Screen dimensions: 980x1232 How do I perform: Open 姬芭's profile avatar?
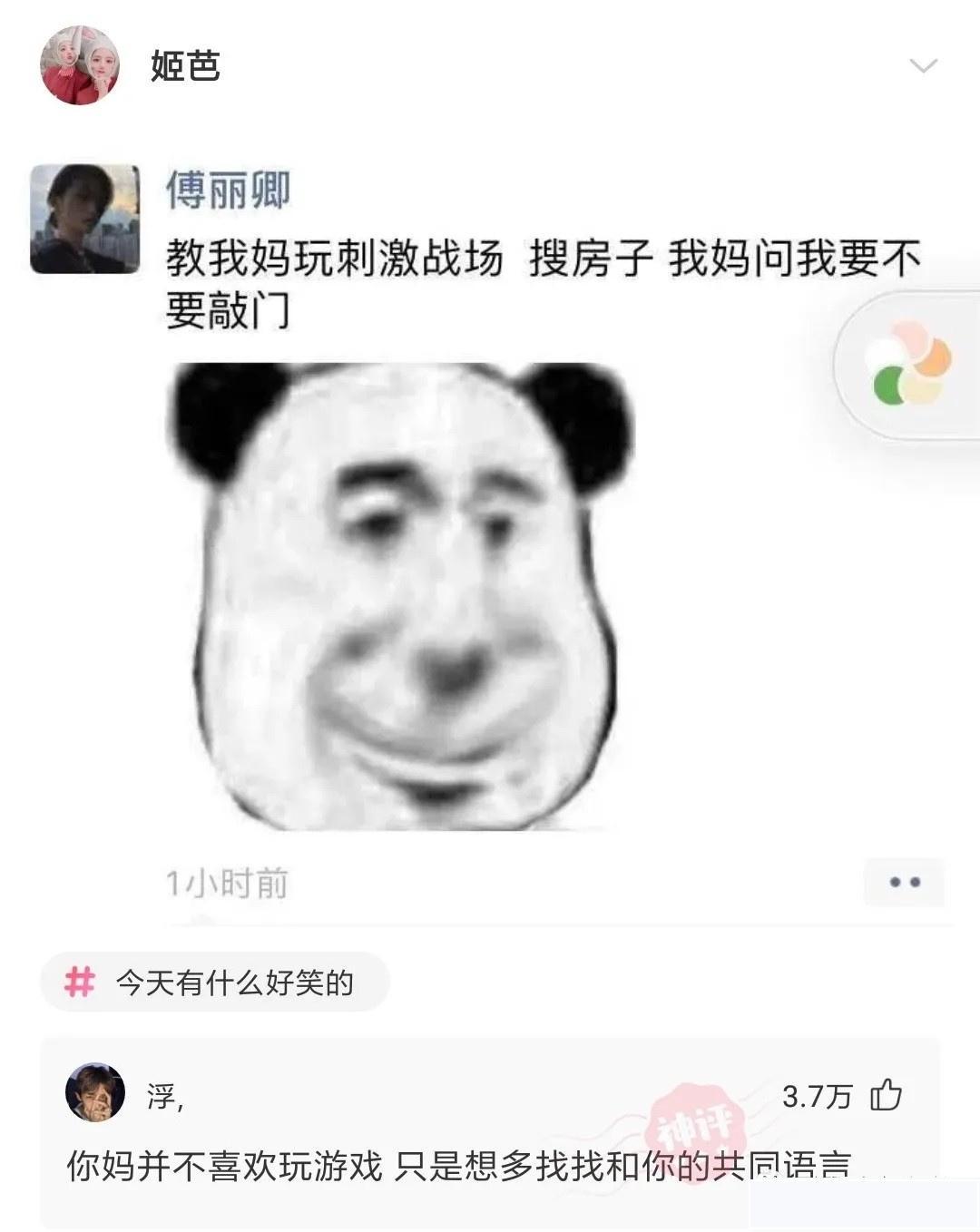click(80, 65)
